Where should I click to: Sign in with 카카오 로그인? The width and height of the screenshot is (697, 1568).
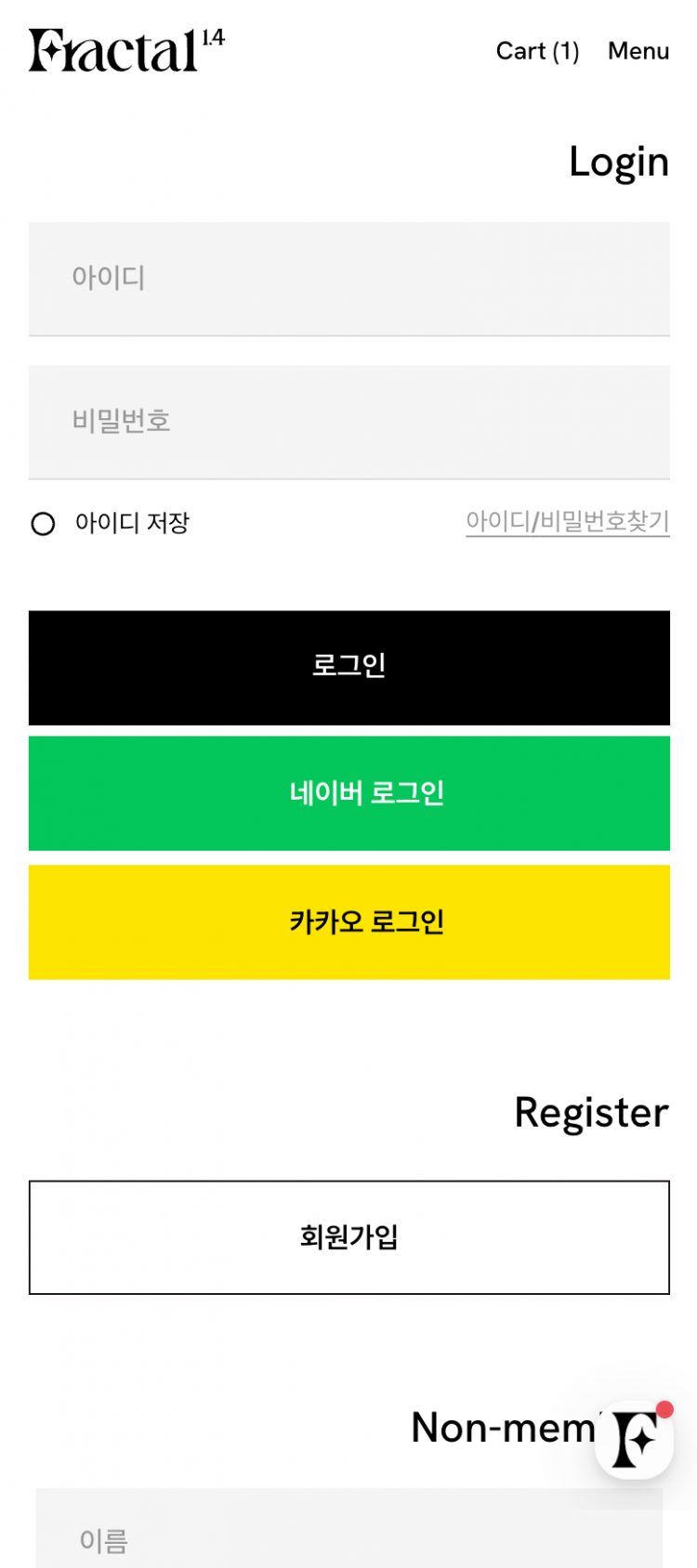(x=348, y=921)
